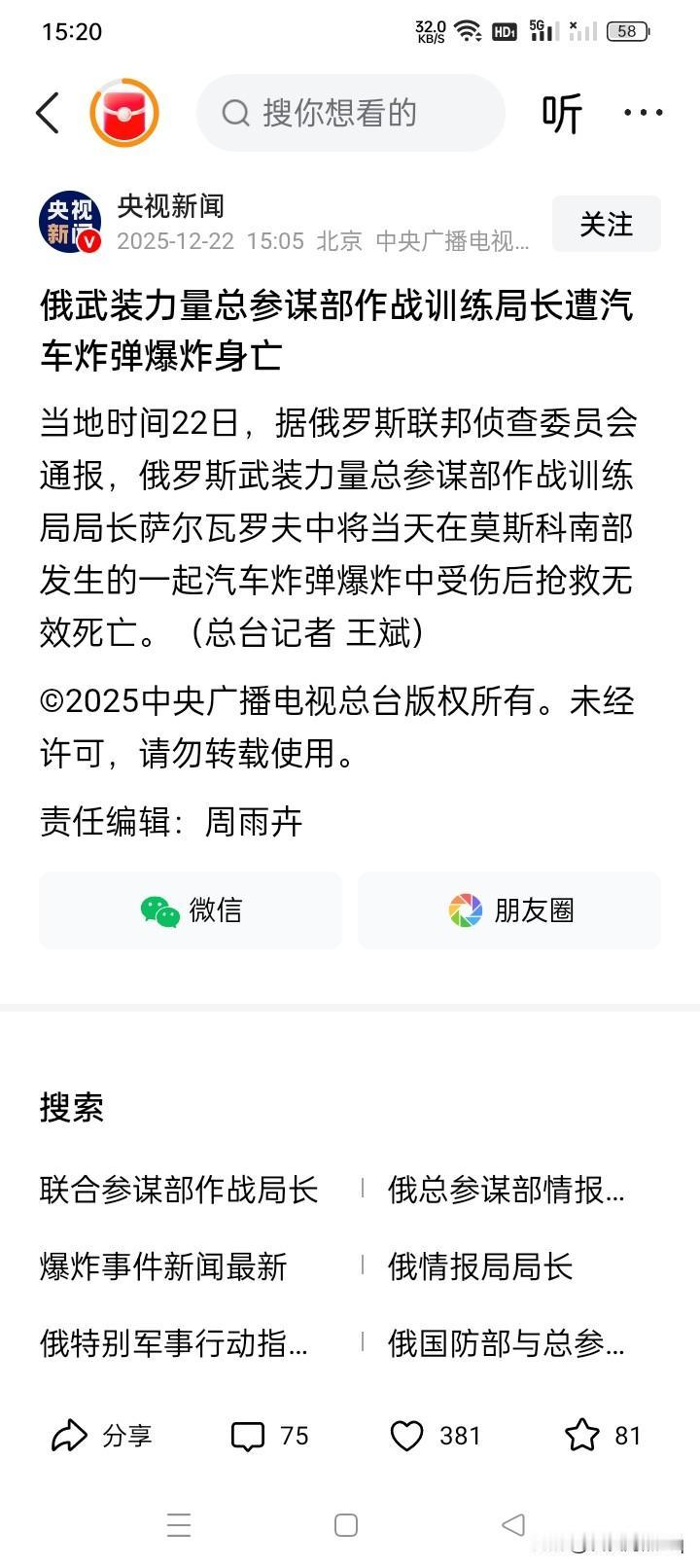Open the 俄总参谋部情报 related search link
The height and width of the screenshot is (1568, 700).
pos(507,1189)
